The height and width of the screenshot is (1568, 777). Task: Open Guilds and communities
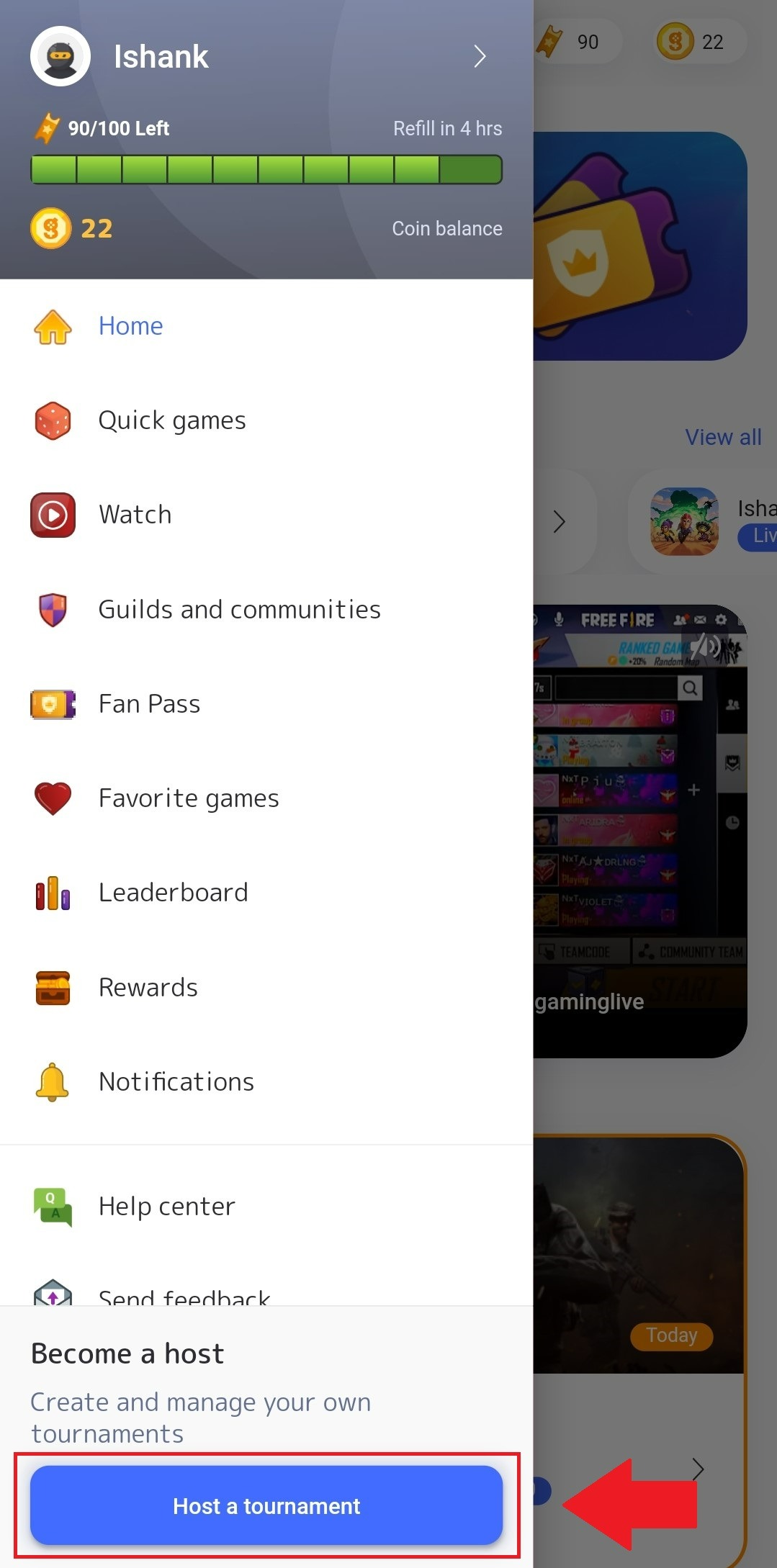tap(266, 610)
